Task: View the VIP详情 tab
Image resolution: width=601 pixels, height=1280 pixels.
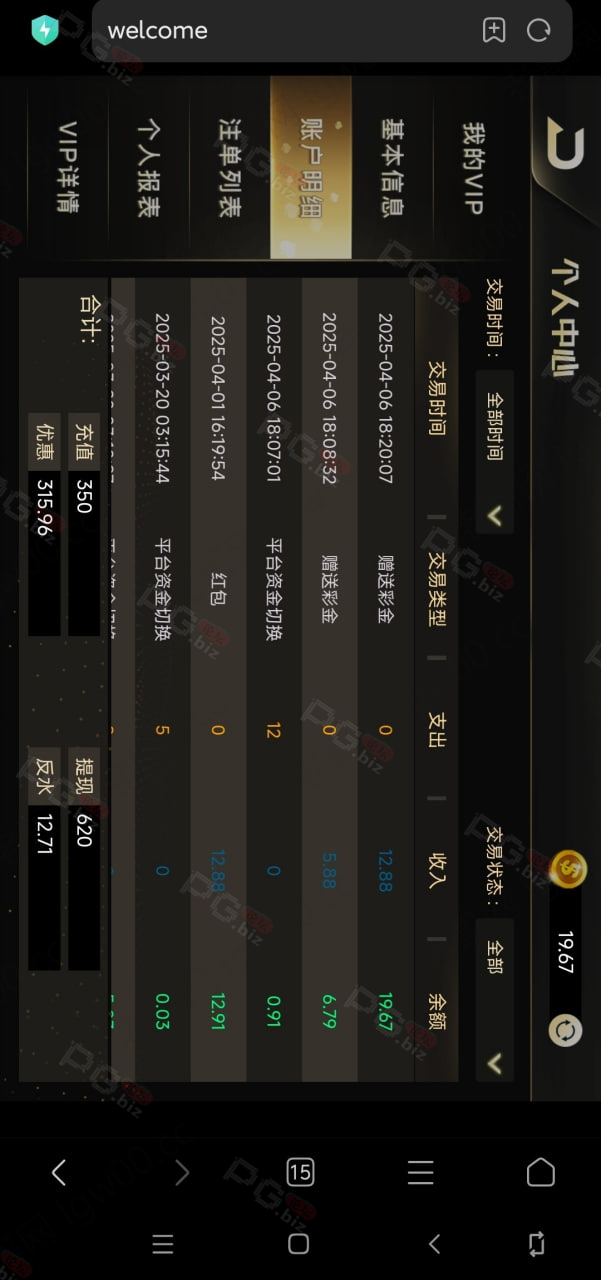Action: point(68,168)
